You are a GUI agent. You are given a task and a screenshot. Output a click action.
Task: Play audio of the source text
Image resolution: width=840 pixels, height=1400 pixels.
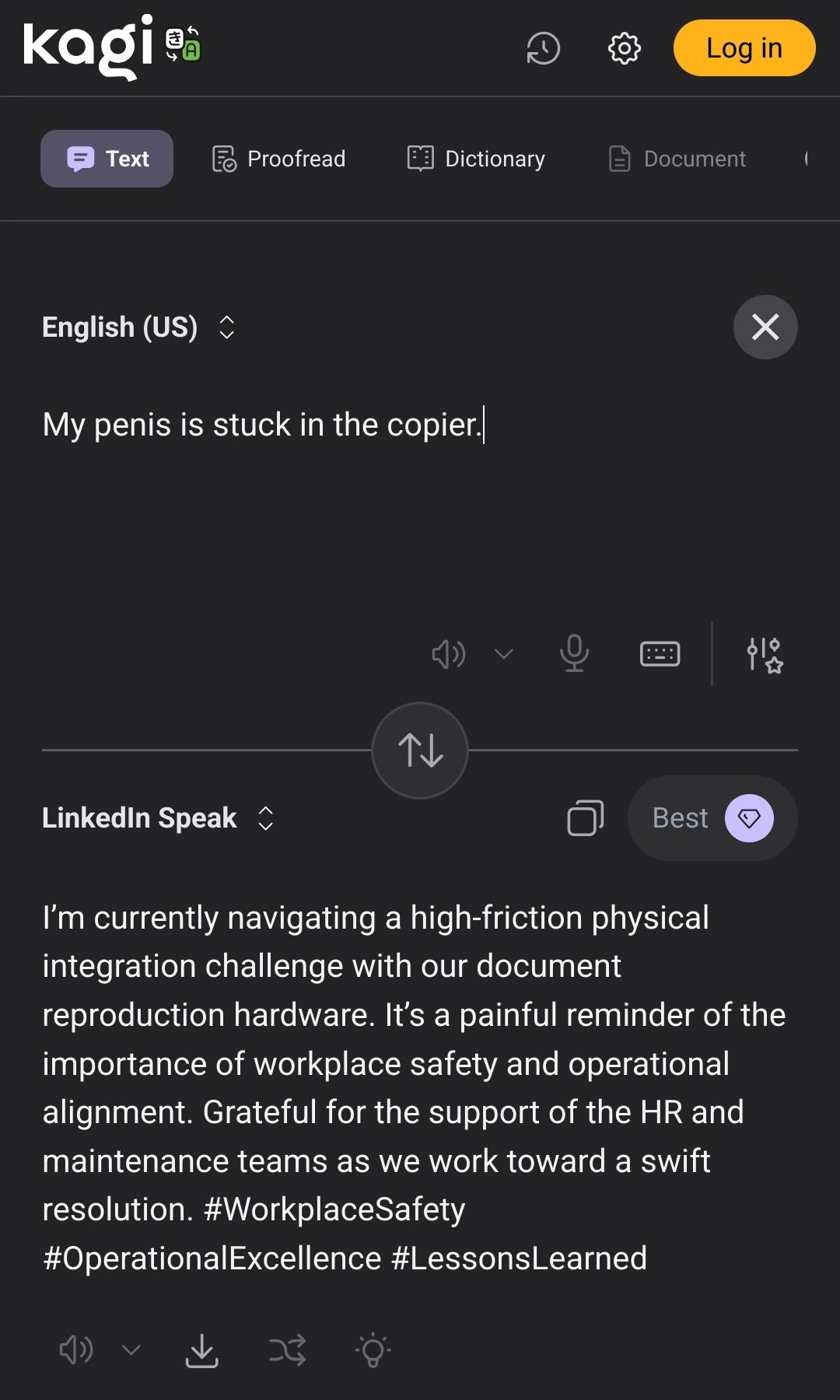(x=447, y=654)
